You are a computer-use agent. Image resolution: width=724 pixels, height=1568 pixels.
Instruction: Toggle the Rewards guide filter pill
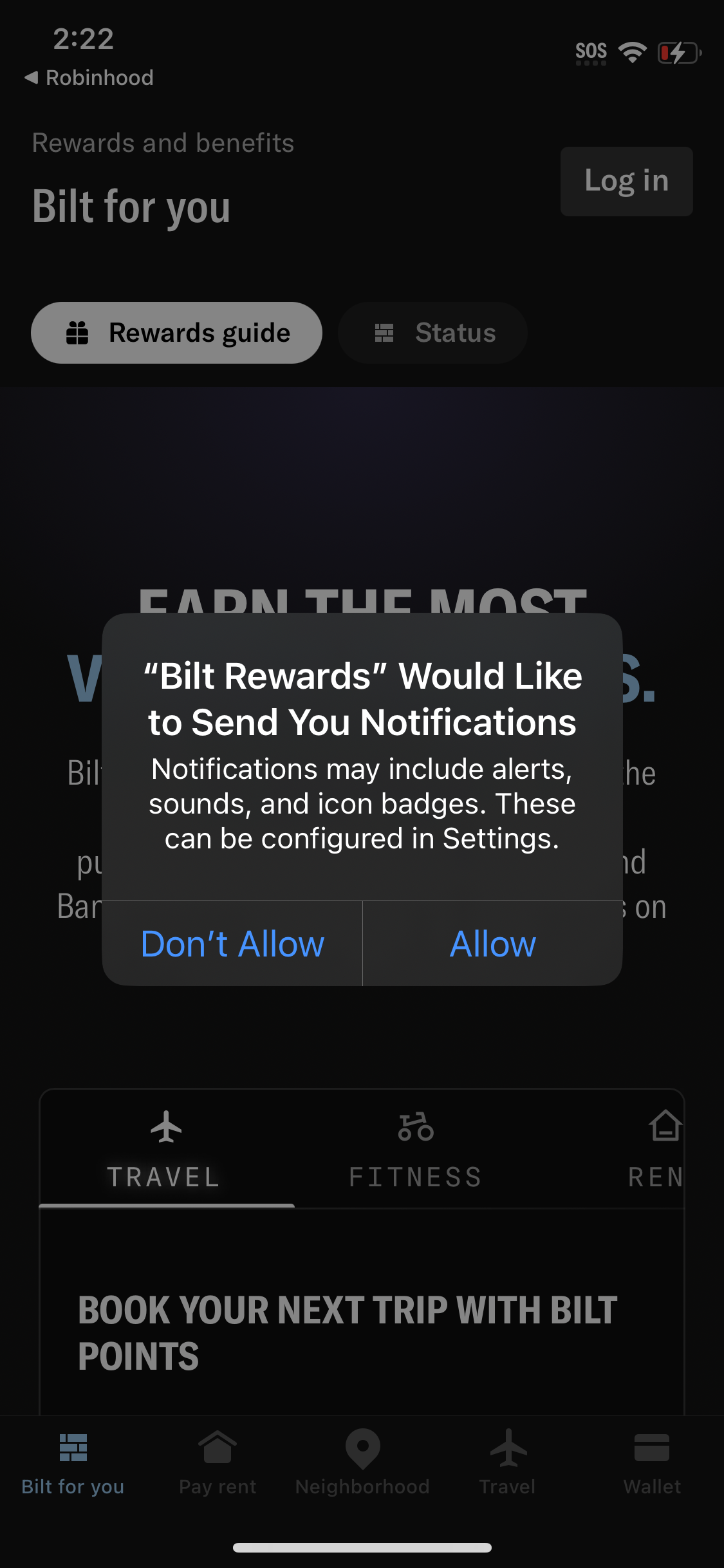tap(178, 332)
